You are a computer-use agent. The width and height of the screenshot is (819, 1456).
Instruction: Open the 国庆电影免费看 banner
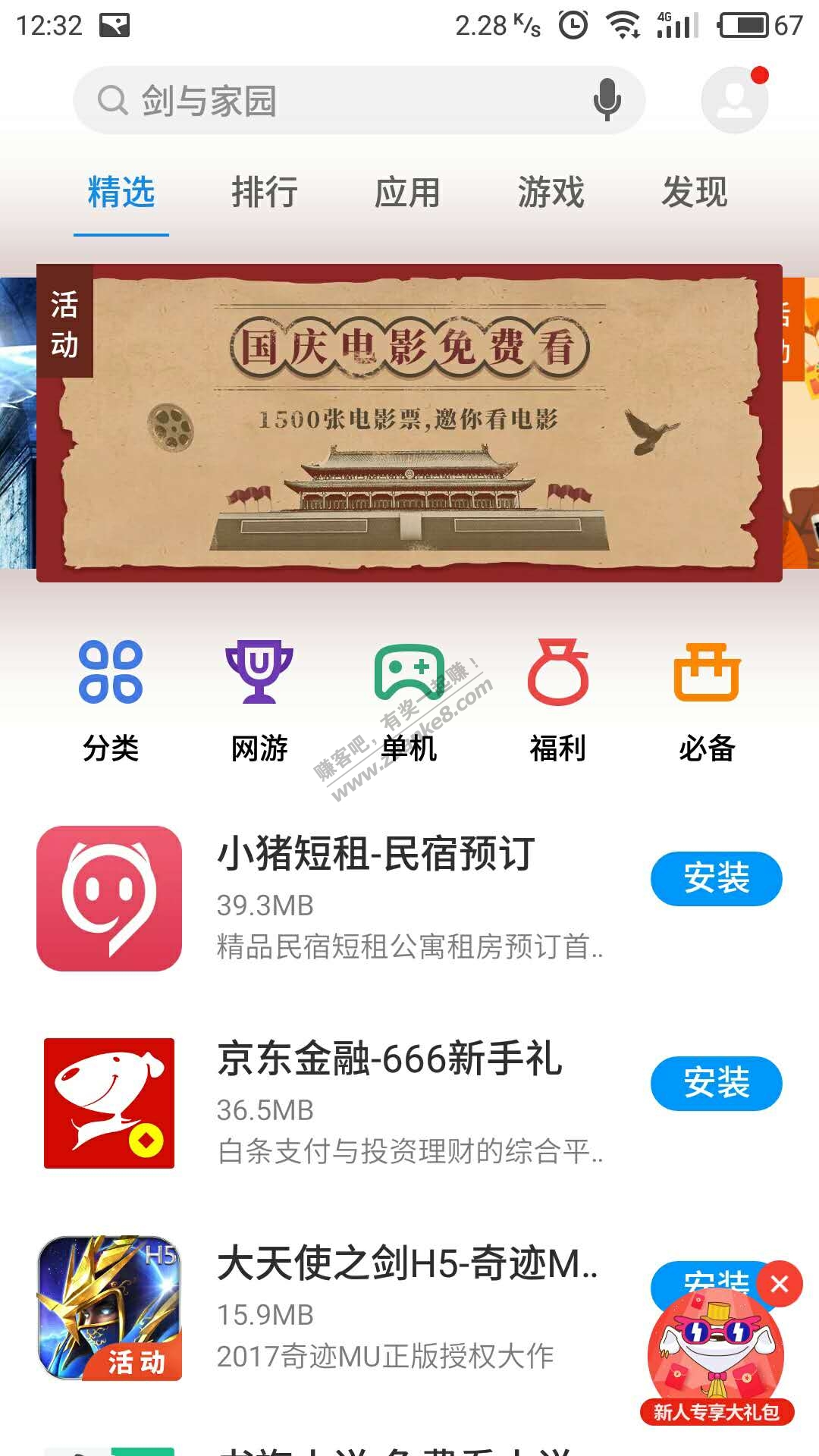point(409,423)
